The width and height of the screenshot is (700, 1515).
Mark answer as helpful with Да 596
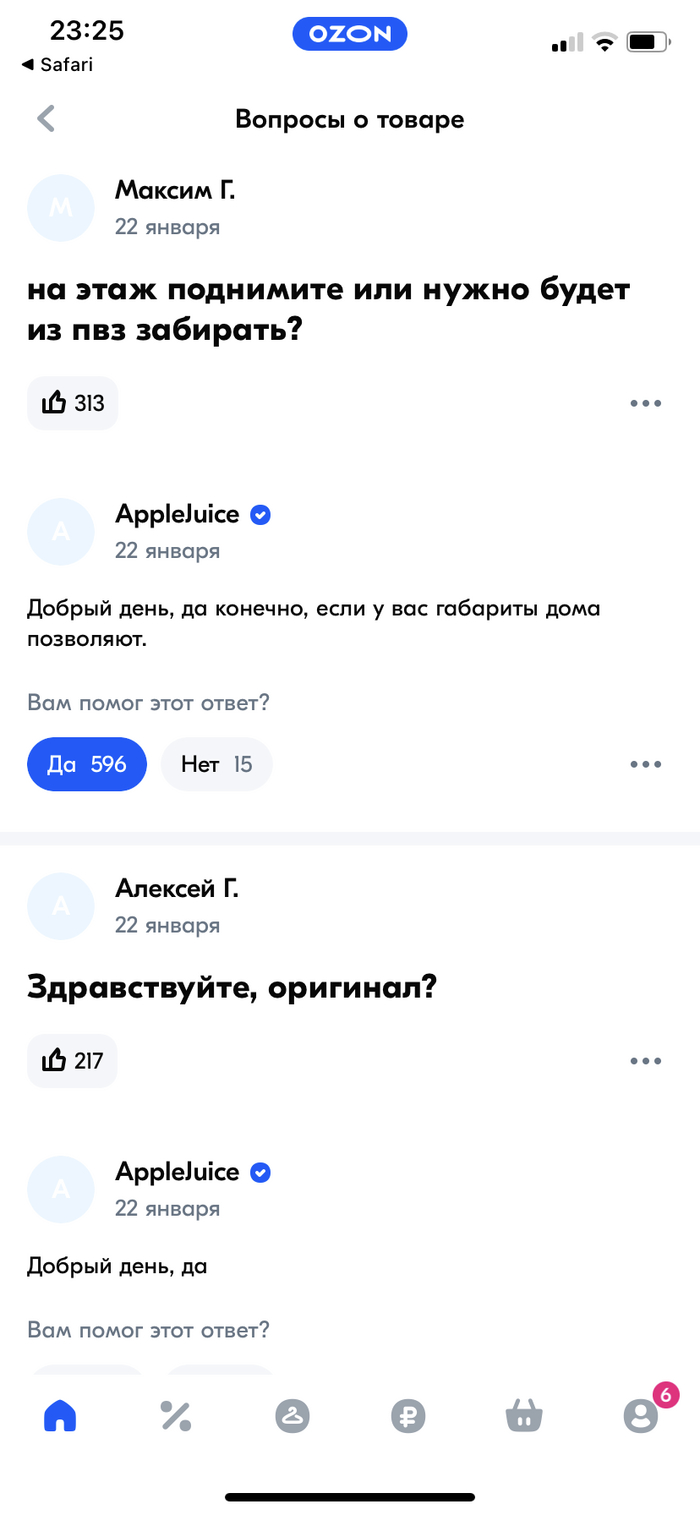pyautogui.click(x=87, y=765)
